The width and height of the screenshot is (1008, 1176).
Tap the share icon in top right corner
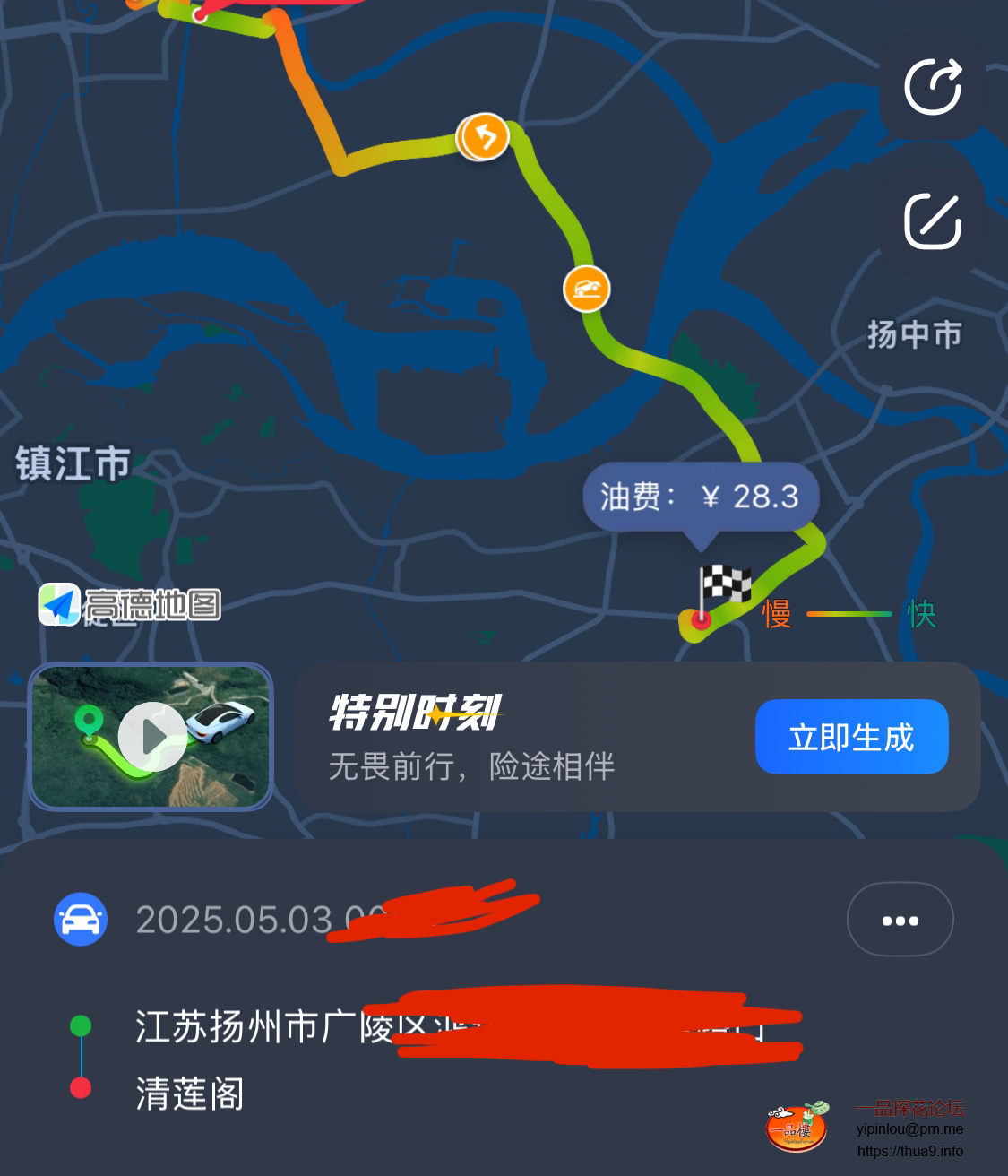point(933,86)
